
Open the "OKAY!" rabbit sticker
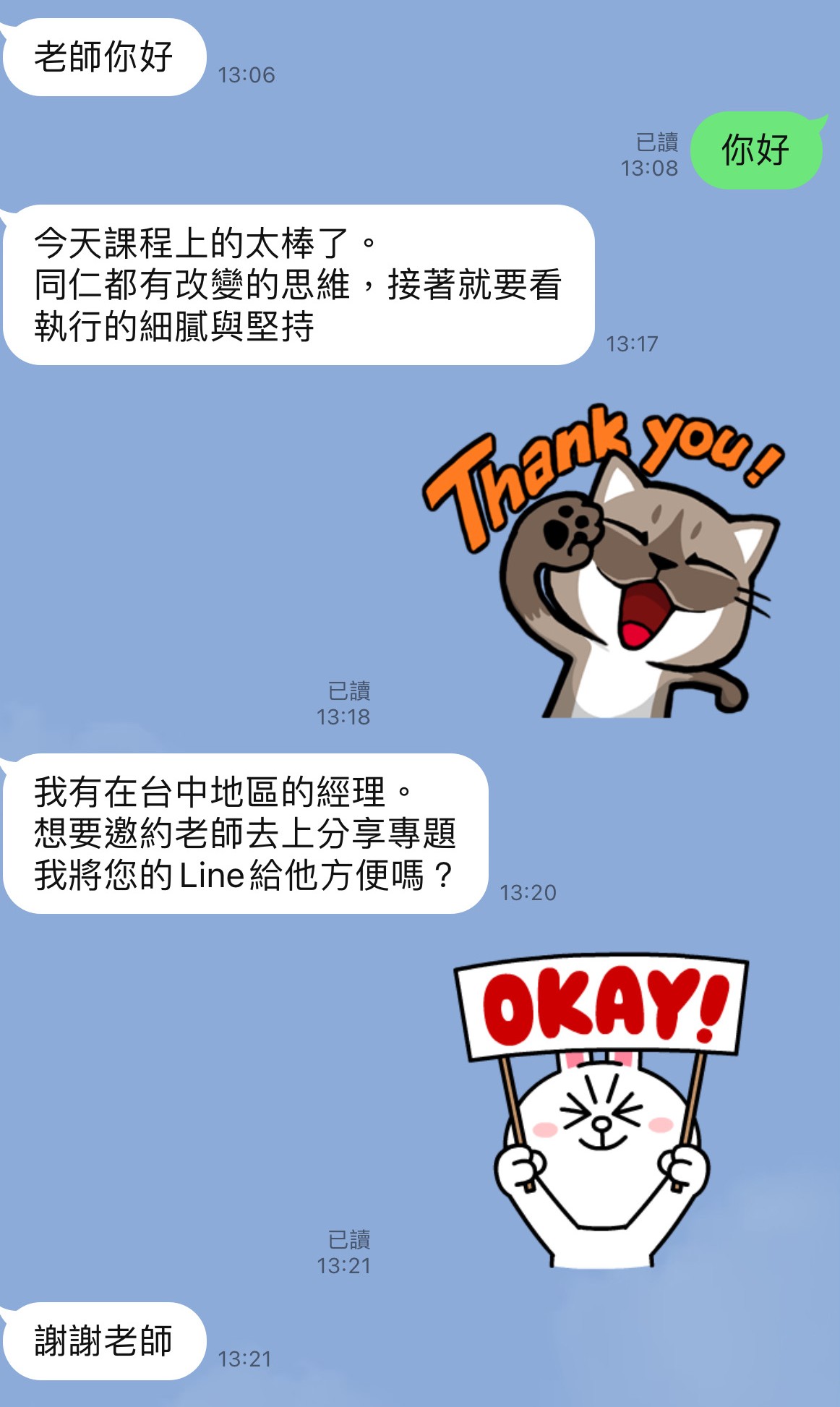point(601,1110)
